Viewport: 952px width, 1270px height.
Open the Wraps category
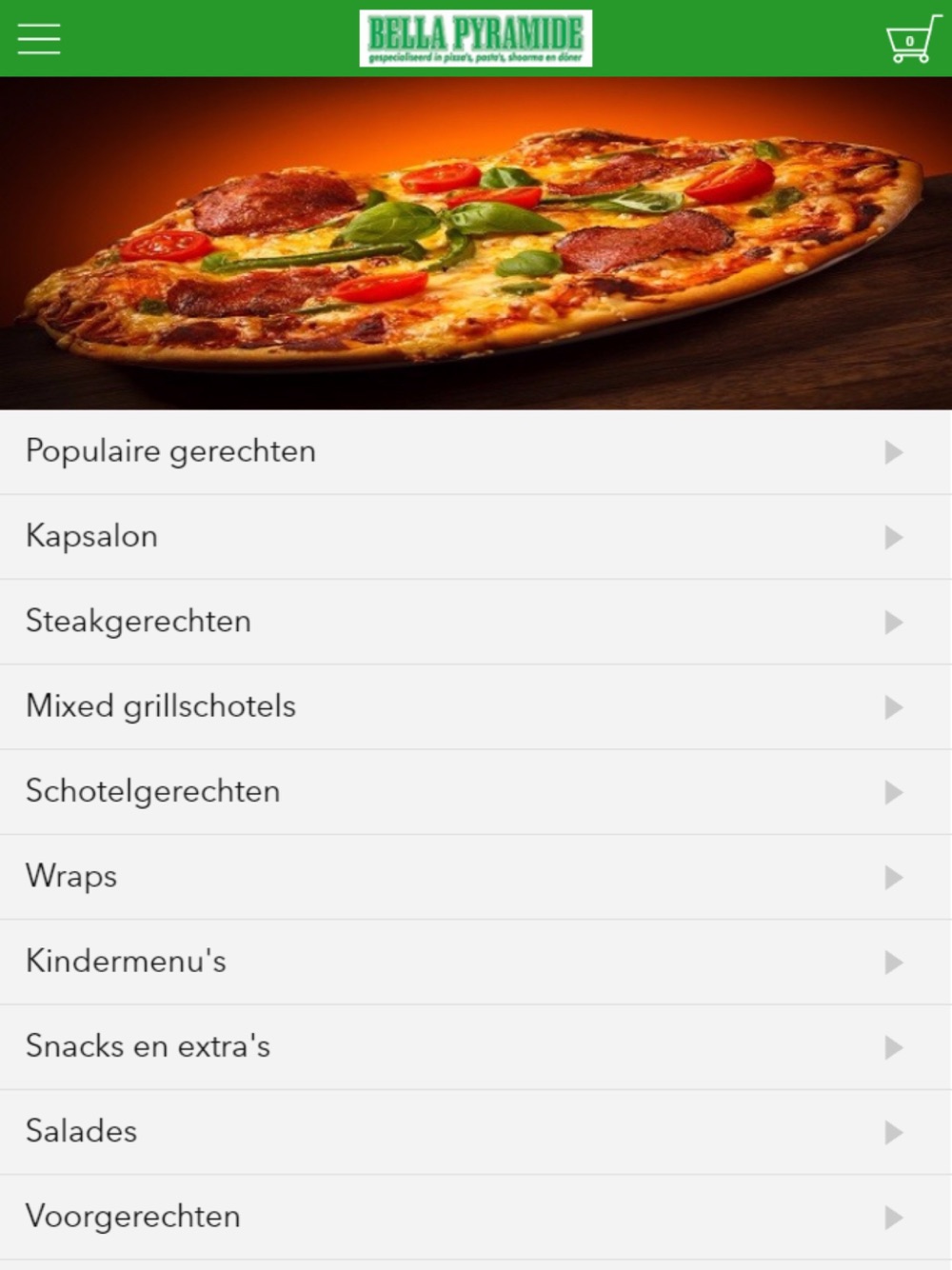[475, 876]
